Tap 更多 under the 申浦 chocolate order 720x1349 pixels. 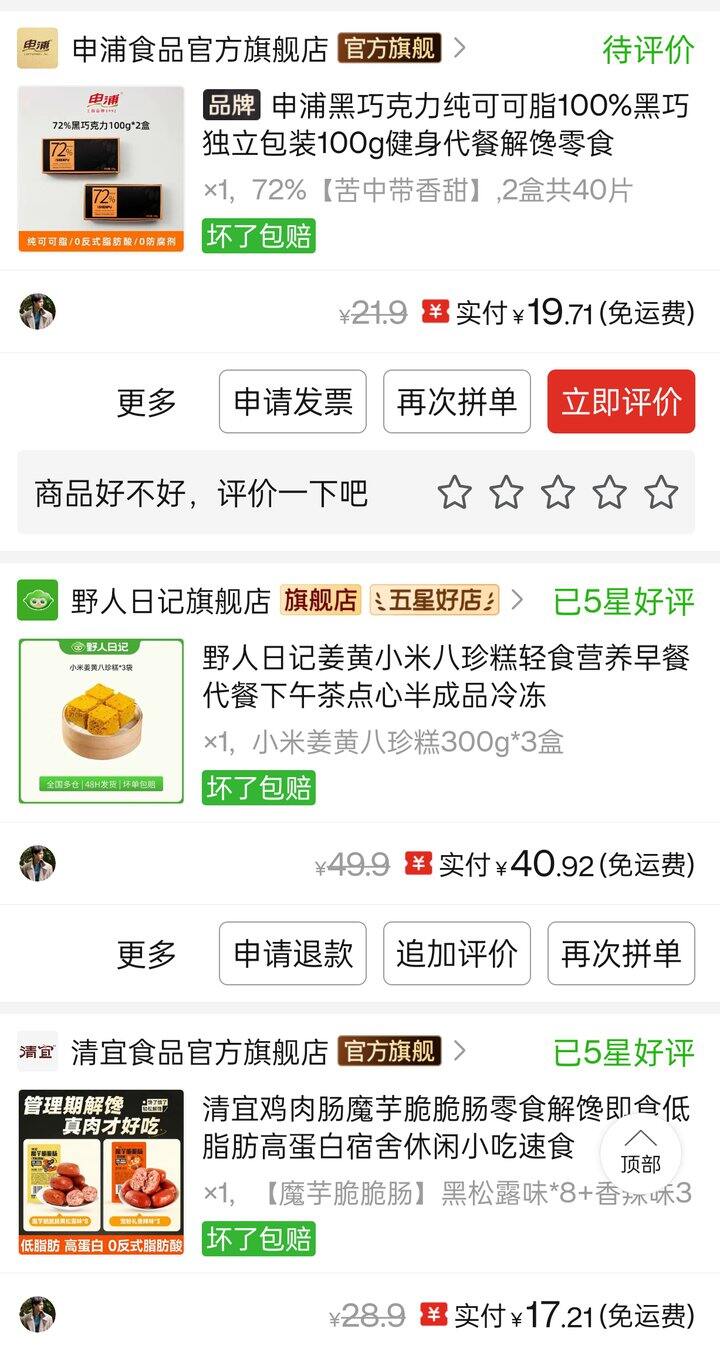[146, 402]
